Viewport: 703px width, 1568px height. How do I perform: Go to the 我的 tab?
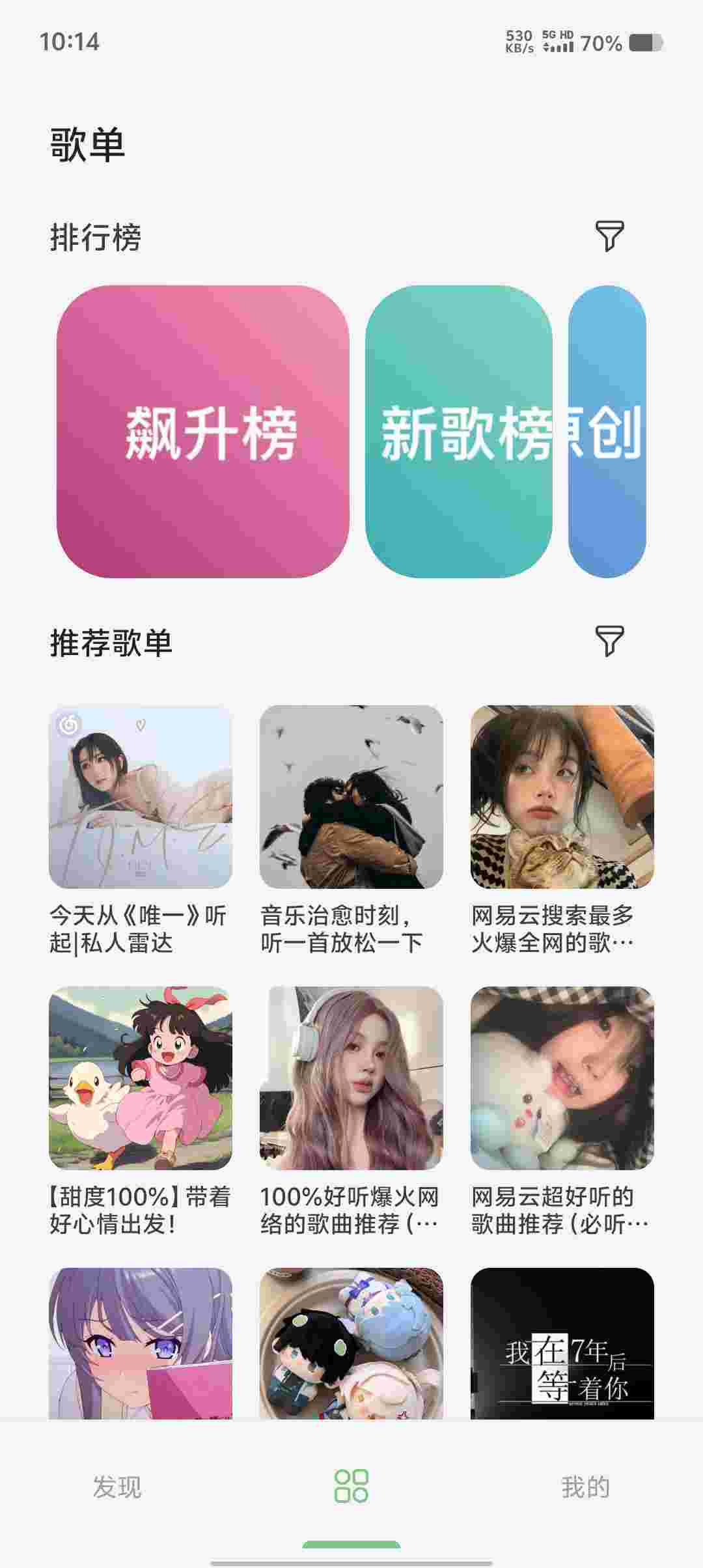click(585, 1487)
